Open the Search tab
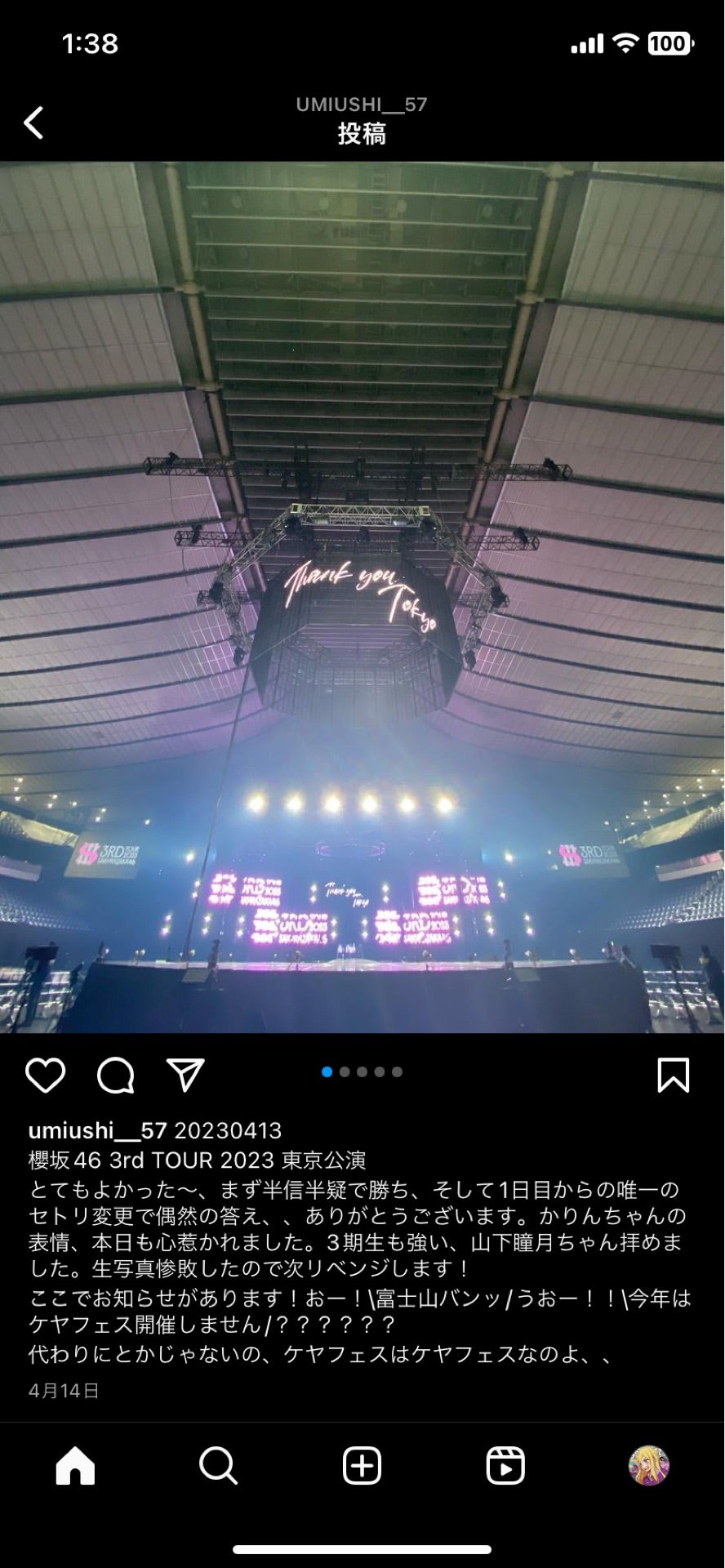Screen dimensions: 725x1568 218,1466
